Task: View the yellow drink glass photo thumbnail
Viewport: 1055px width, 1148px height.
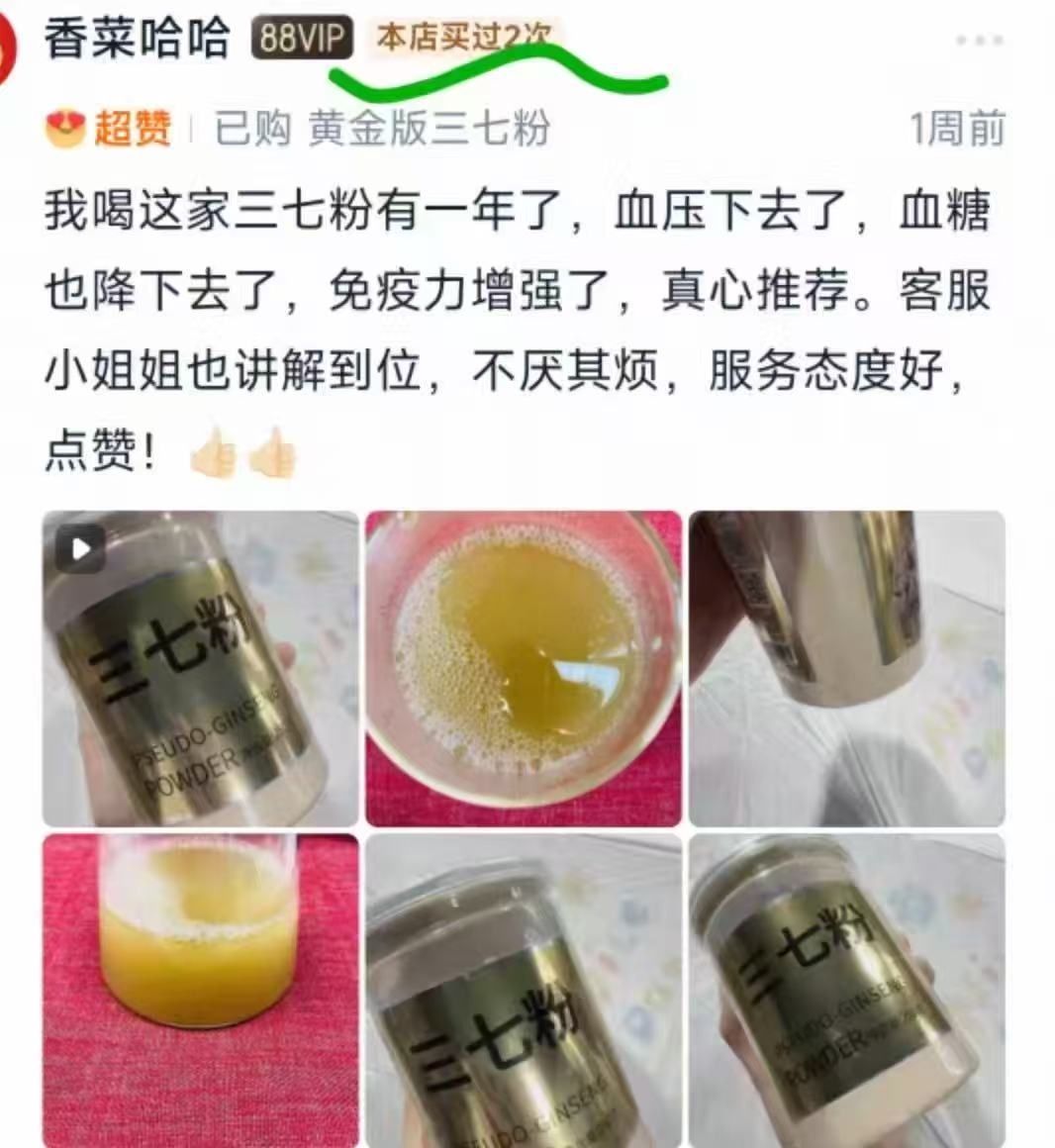Action: click(x=198, y=990)
